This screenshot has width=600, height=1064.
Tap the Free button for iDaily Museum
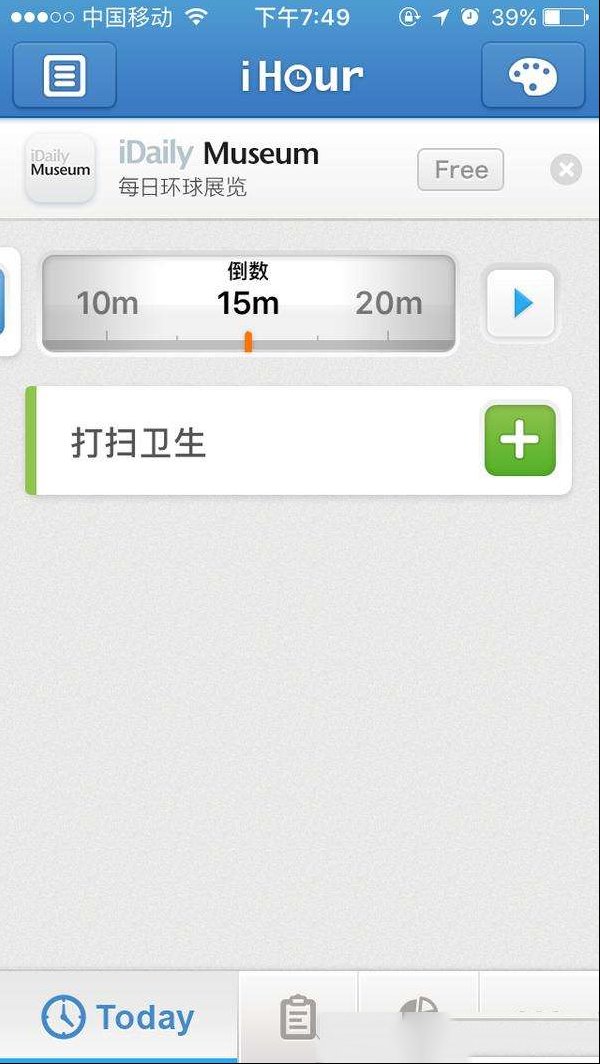tap(460, 170)
